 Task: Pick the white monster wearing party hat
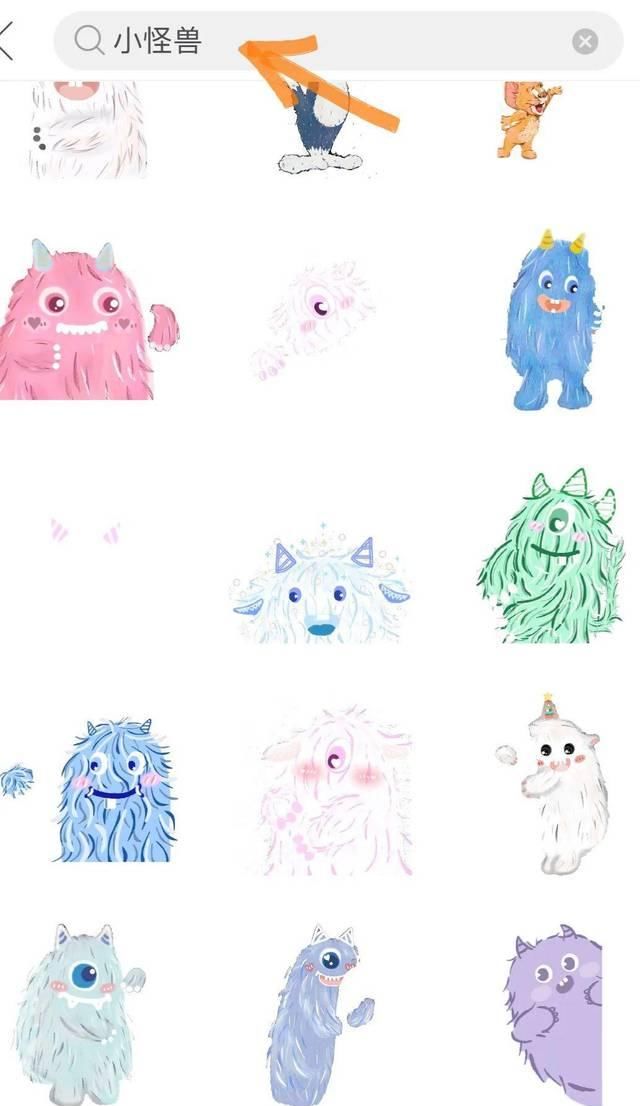click(555, 785)
